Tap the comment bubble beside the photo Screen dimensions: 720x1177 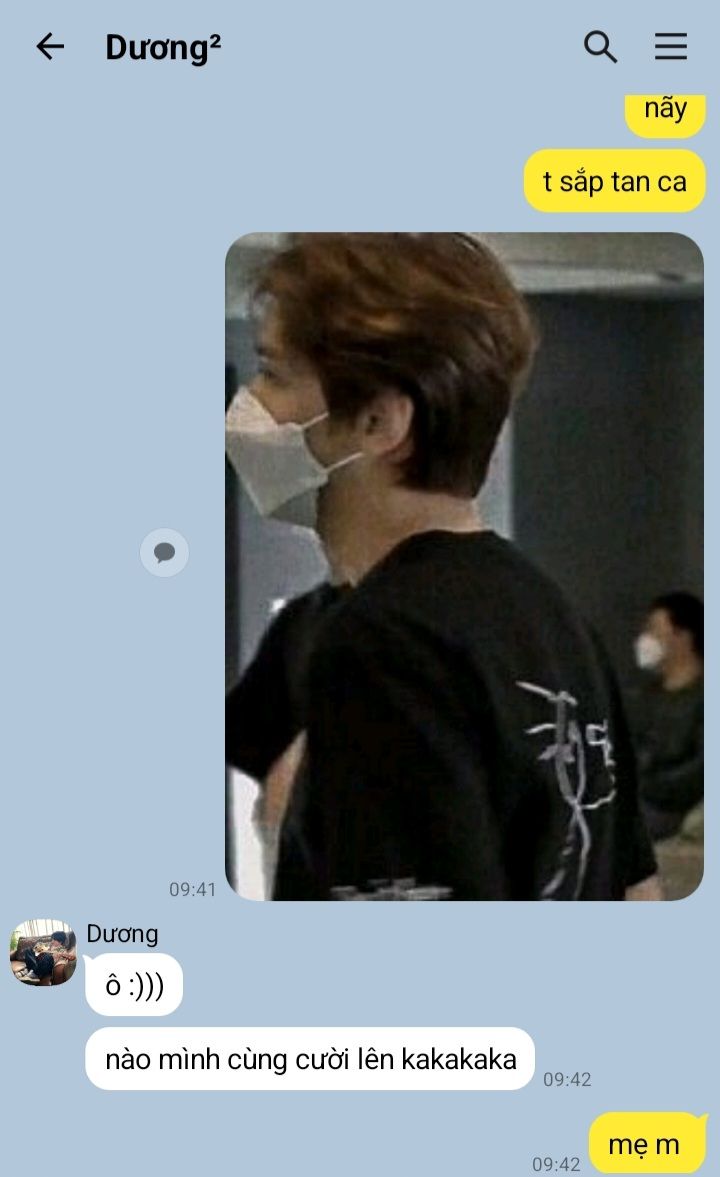click(164, 552)
